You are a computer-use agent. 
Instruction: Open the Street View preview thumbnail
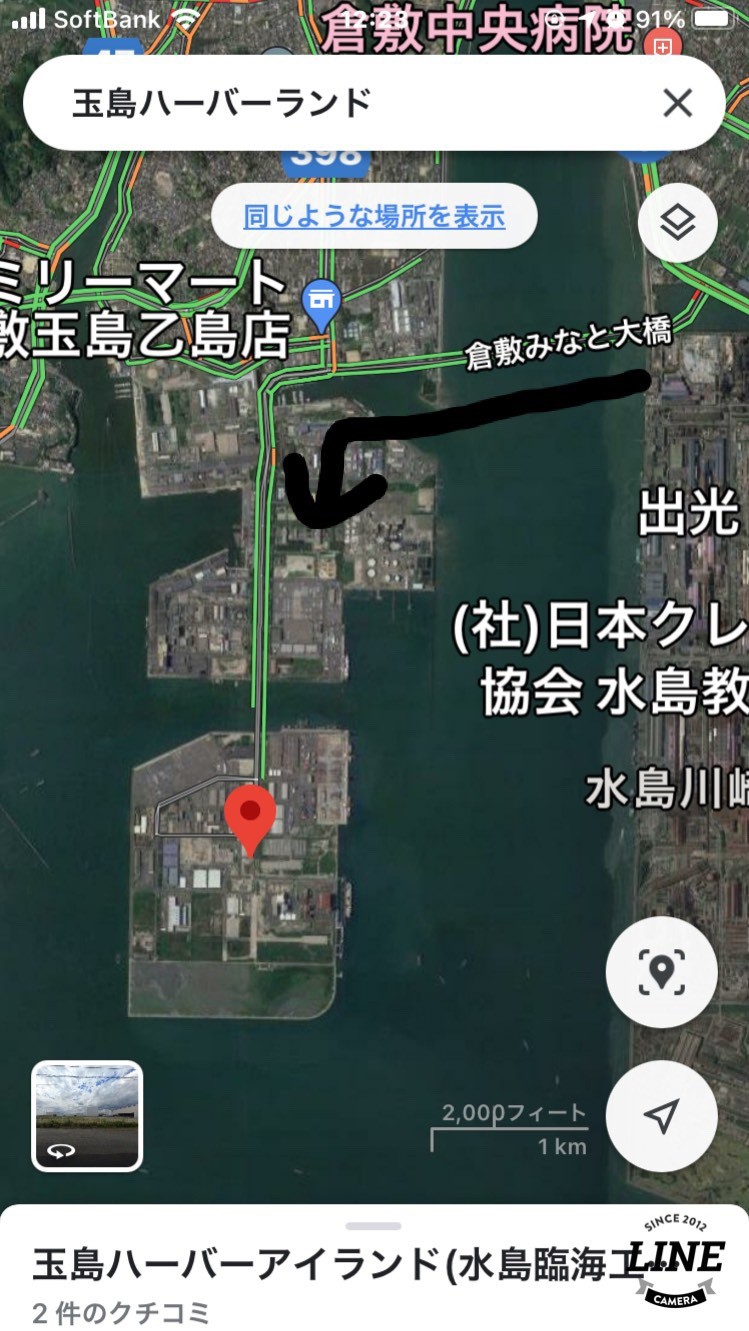88,1115
